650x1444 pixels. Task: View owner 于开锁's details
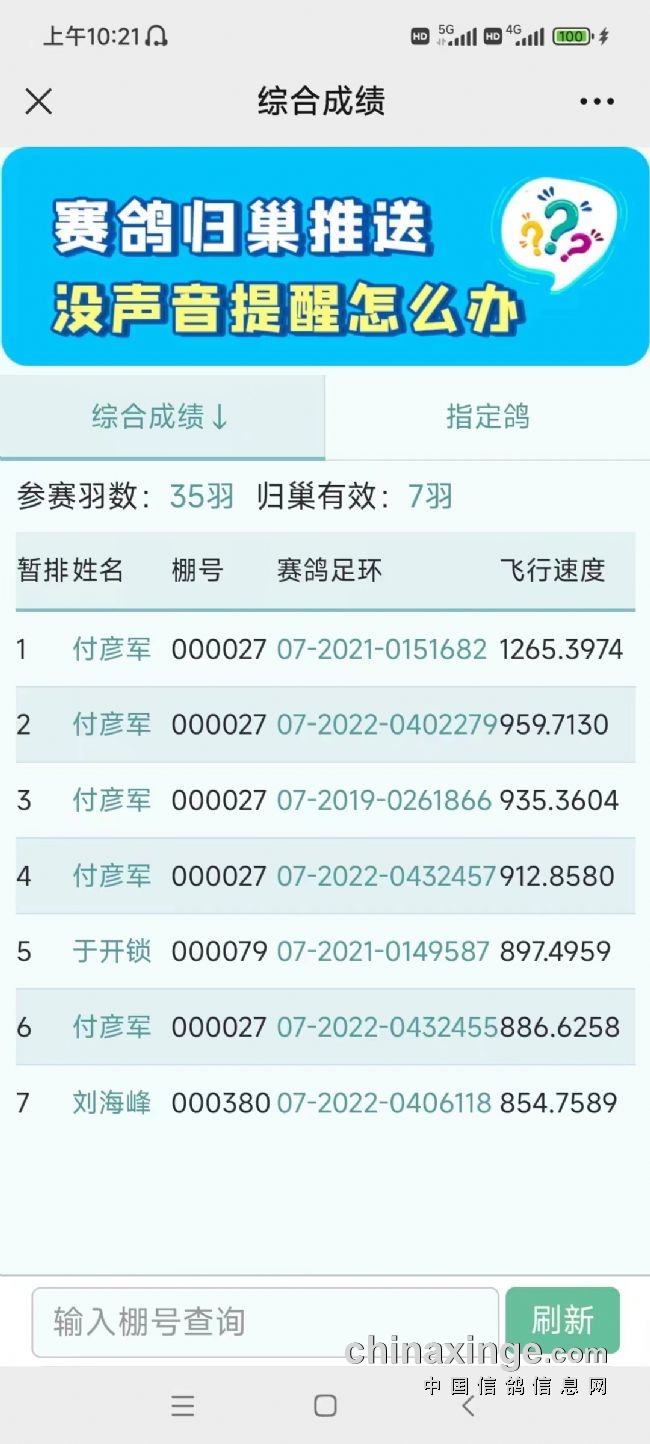tap(112, 951)
